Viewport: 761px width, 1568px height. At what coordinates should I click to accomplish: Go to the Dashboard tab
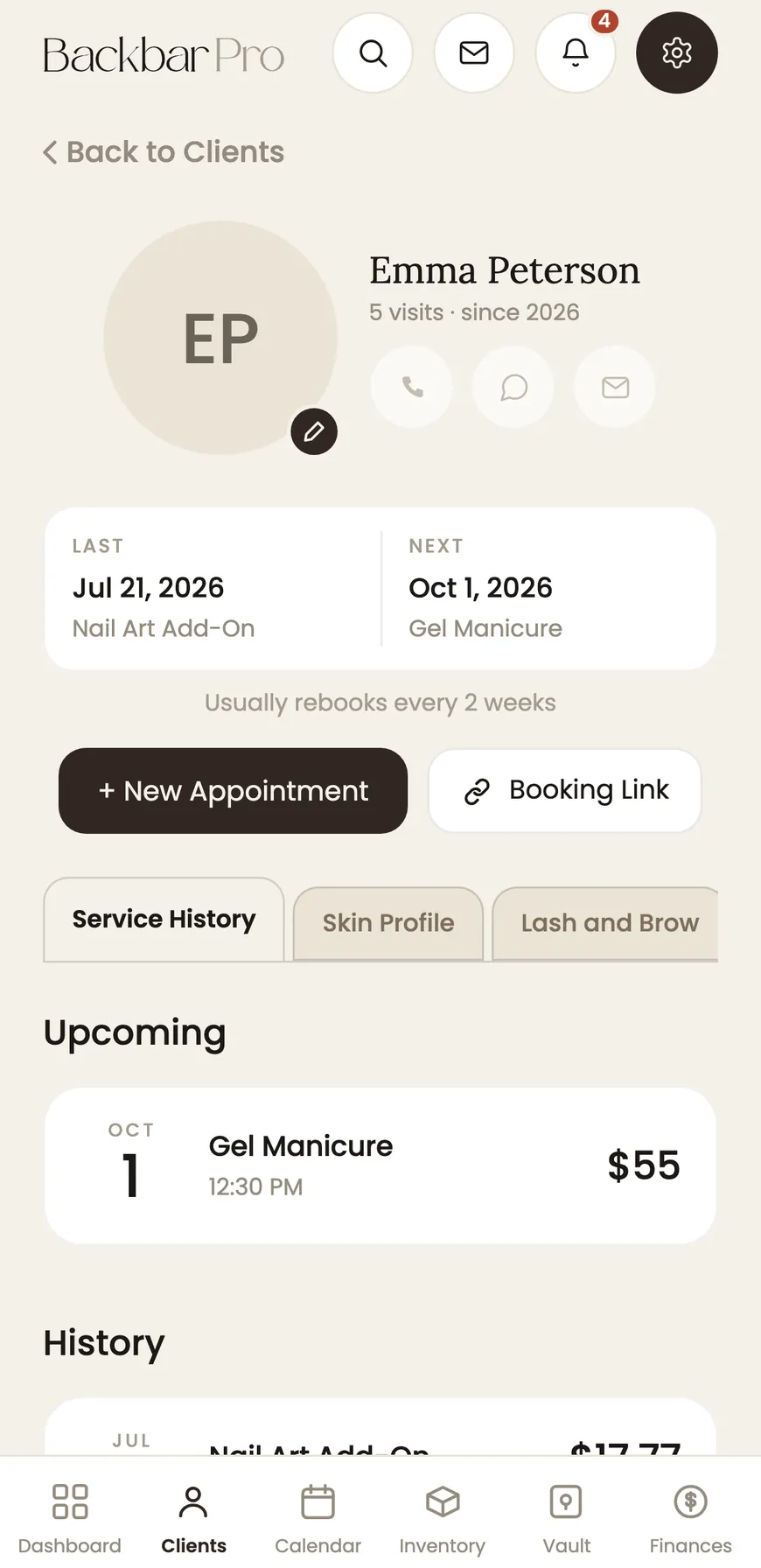(70, 1519)
